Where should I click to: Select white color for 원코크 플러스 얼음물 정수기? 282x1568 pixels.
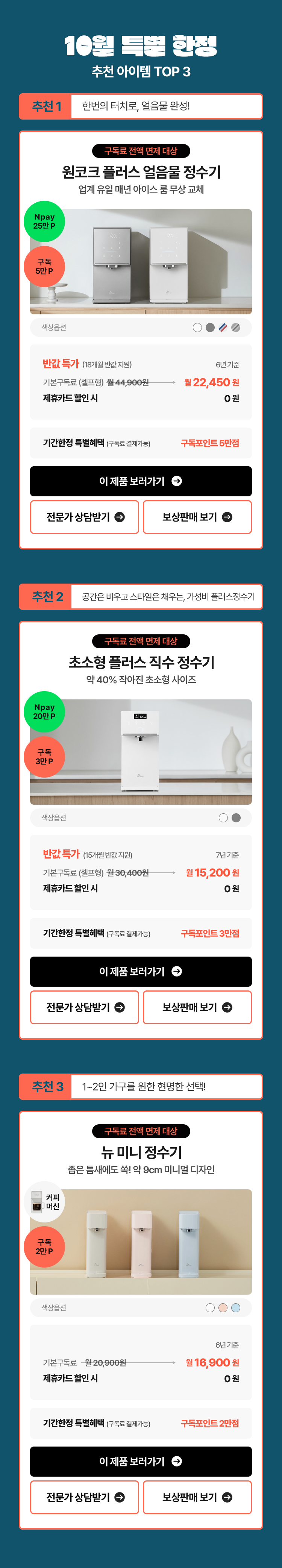(x=197, y=328)
